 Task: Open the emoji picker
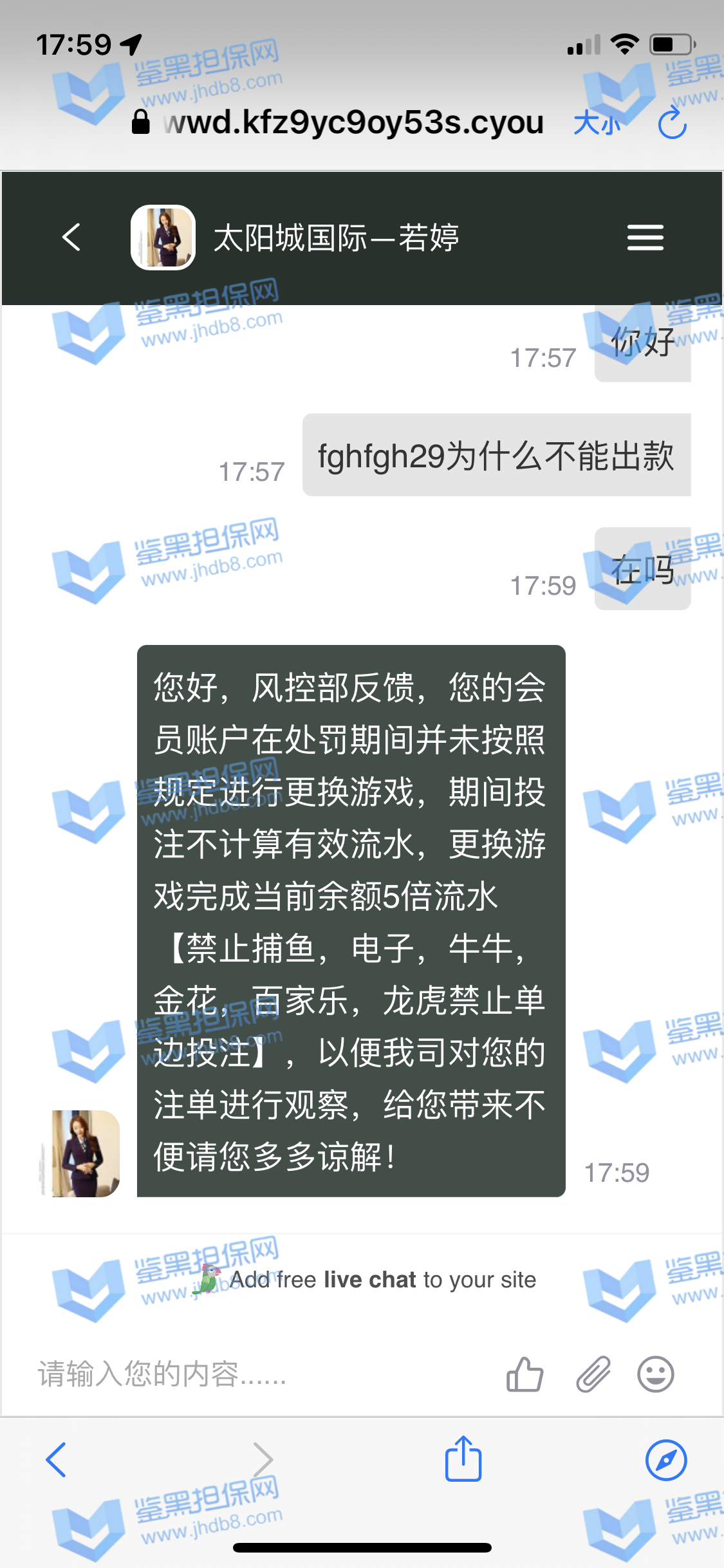pyautogui.click(x=655, y=1374)
